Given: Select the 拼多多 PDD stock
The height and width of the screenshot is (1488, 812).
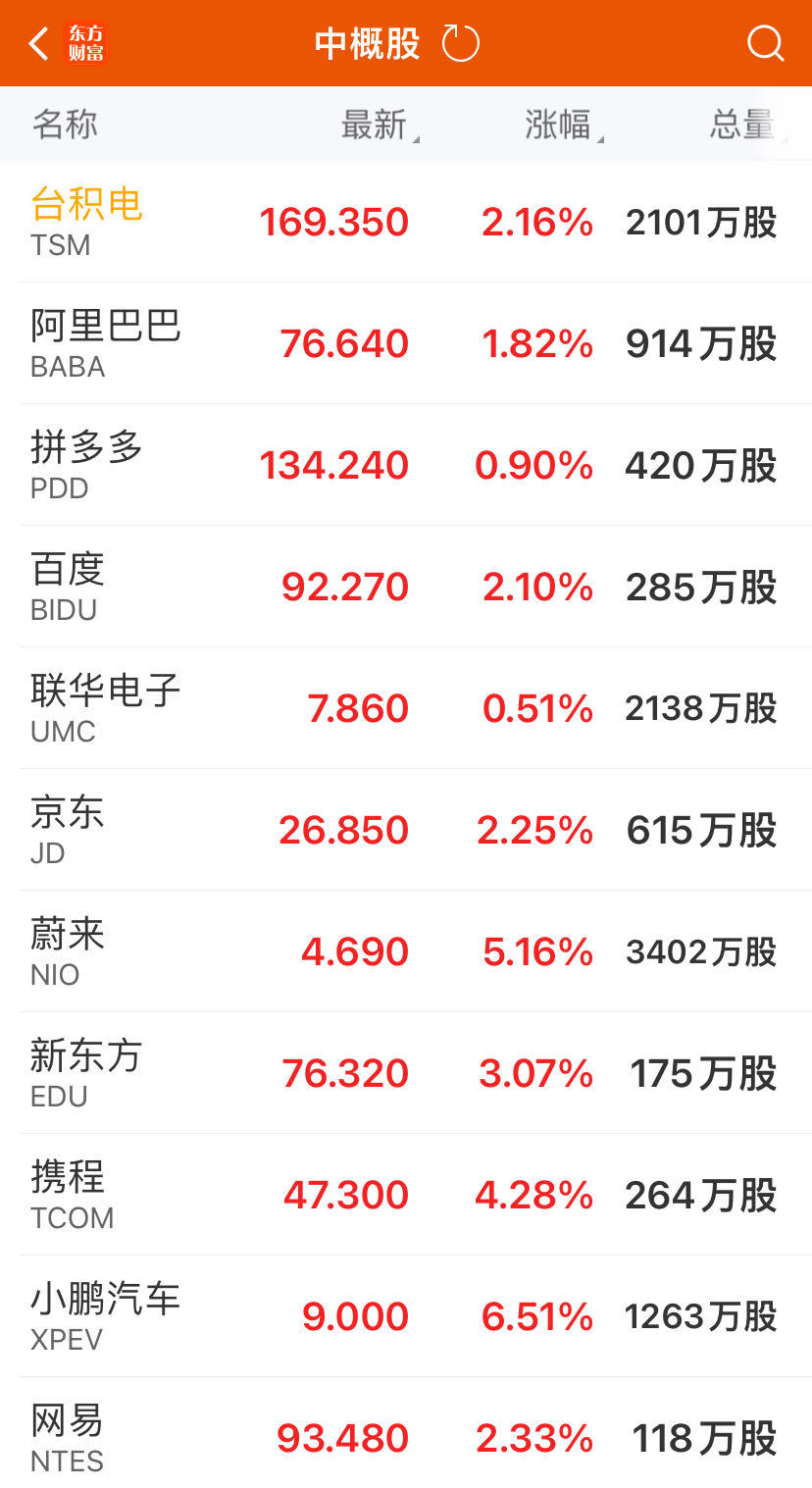Looking at the screenshot, I should (x=406, y=466).
